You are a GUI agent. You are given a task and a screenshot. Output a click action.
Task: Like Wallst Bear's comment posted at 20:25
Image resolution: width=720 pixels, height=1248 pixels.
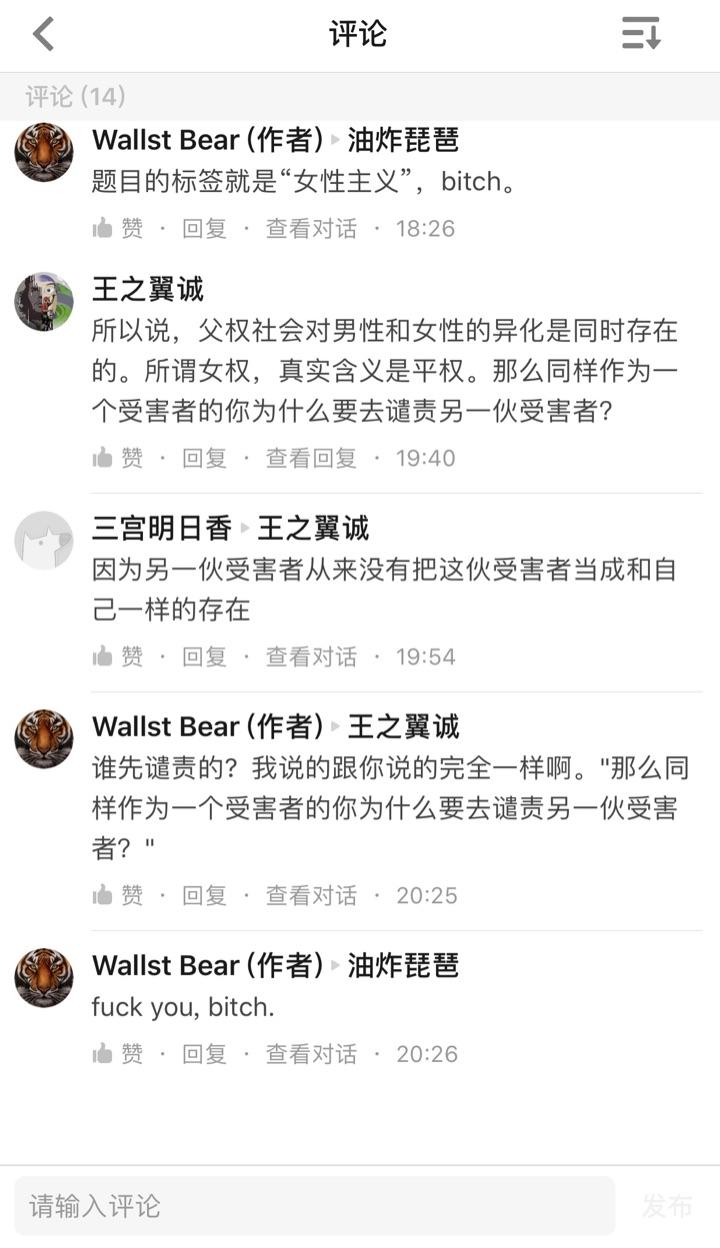click(118, 895)
